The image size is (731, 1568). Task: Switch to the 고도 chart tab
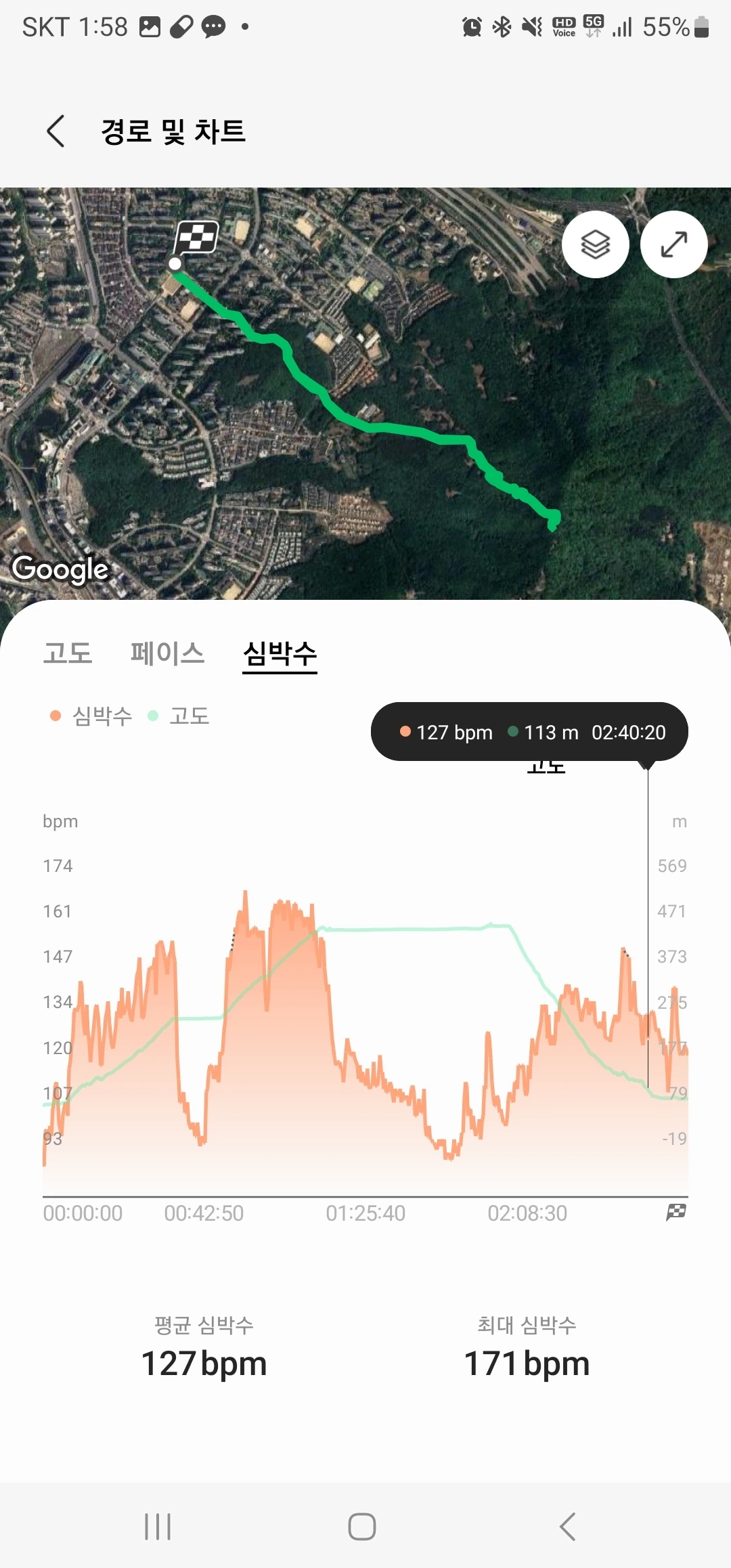click(68, 653)
